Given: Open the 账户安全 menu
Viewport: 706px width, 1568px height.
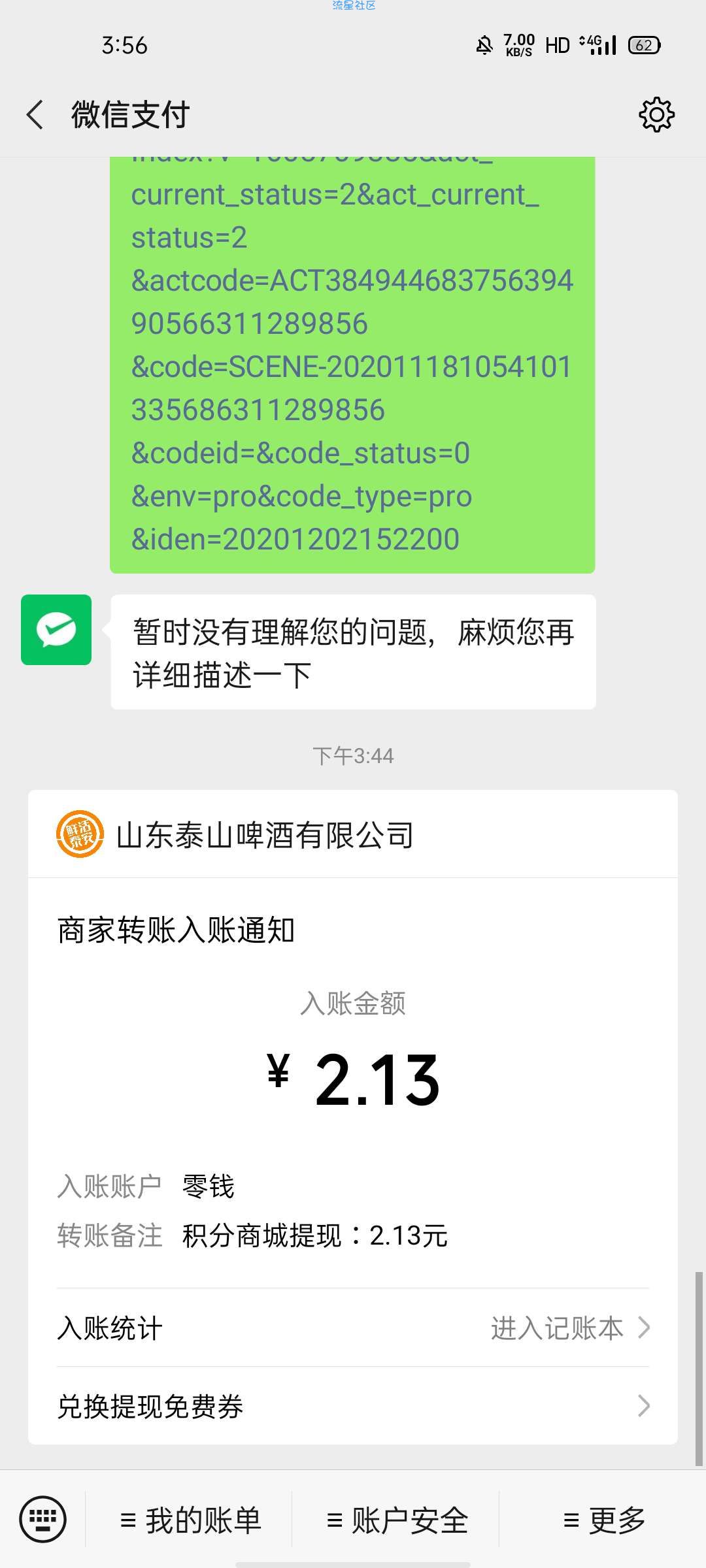Looking at the screenshot, I should 397,1520.
